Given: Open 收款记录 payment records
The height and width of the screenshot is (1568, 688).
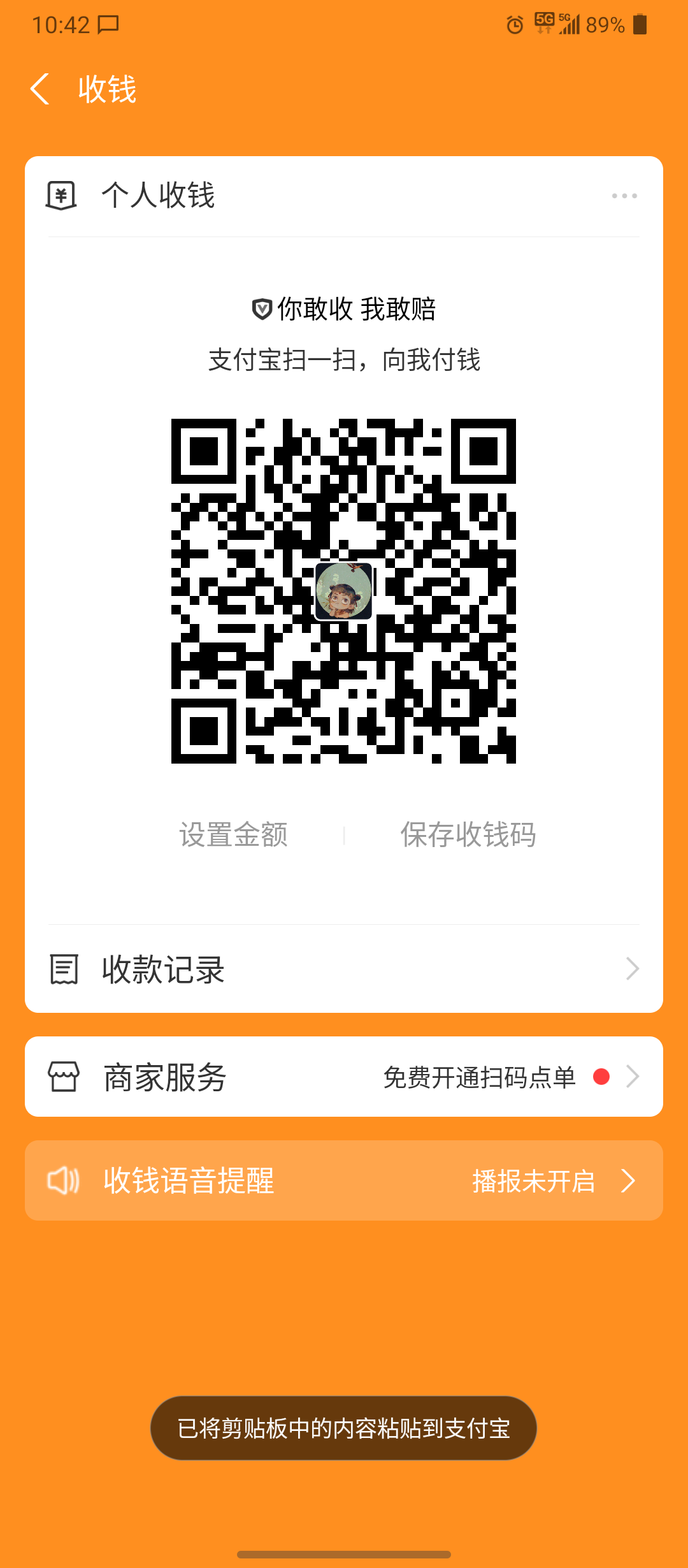Looking at the screenshot, I should click(x=344, y=969).
